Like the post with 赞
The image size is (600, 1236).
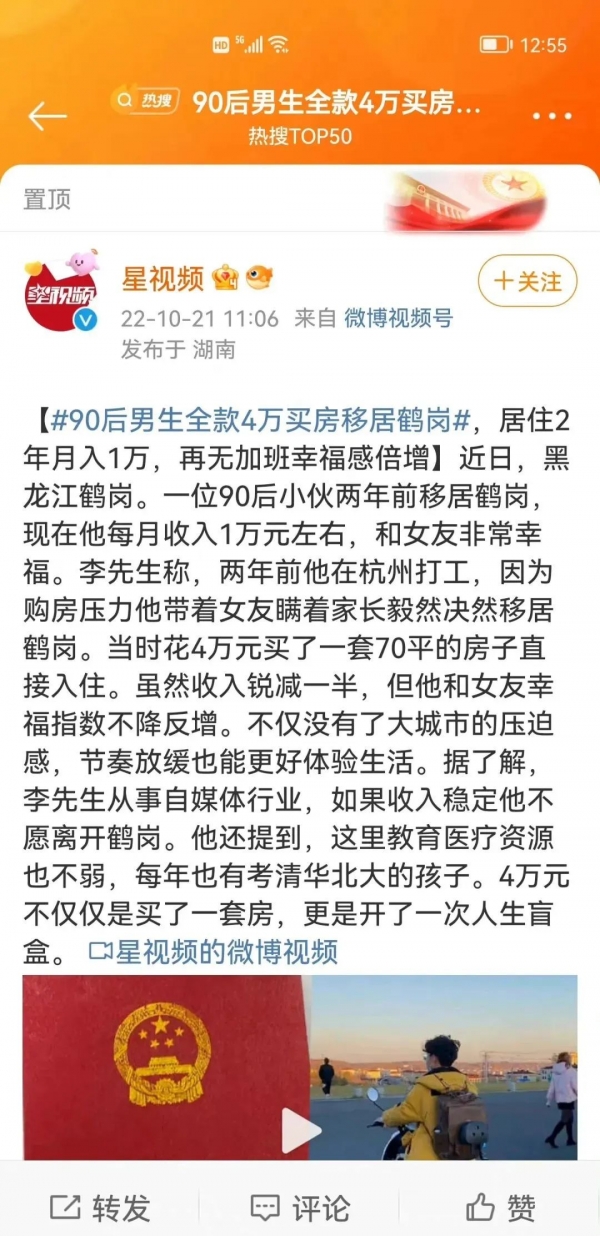(502, 1208)
